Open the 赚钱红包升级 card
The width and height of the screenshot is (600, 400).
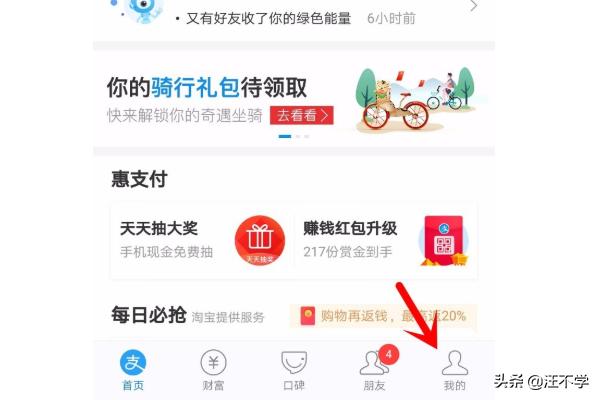(x=386, y=240)
